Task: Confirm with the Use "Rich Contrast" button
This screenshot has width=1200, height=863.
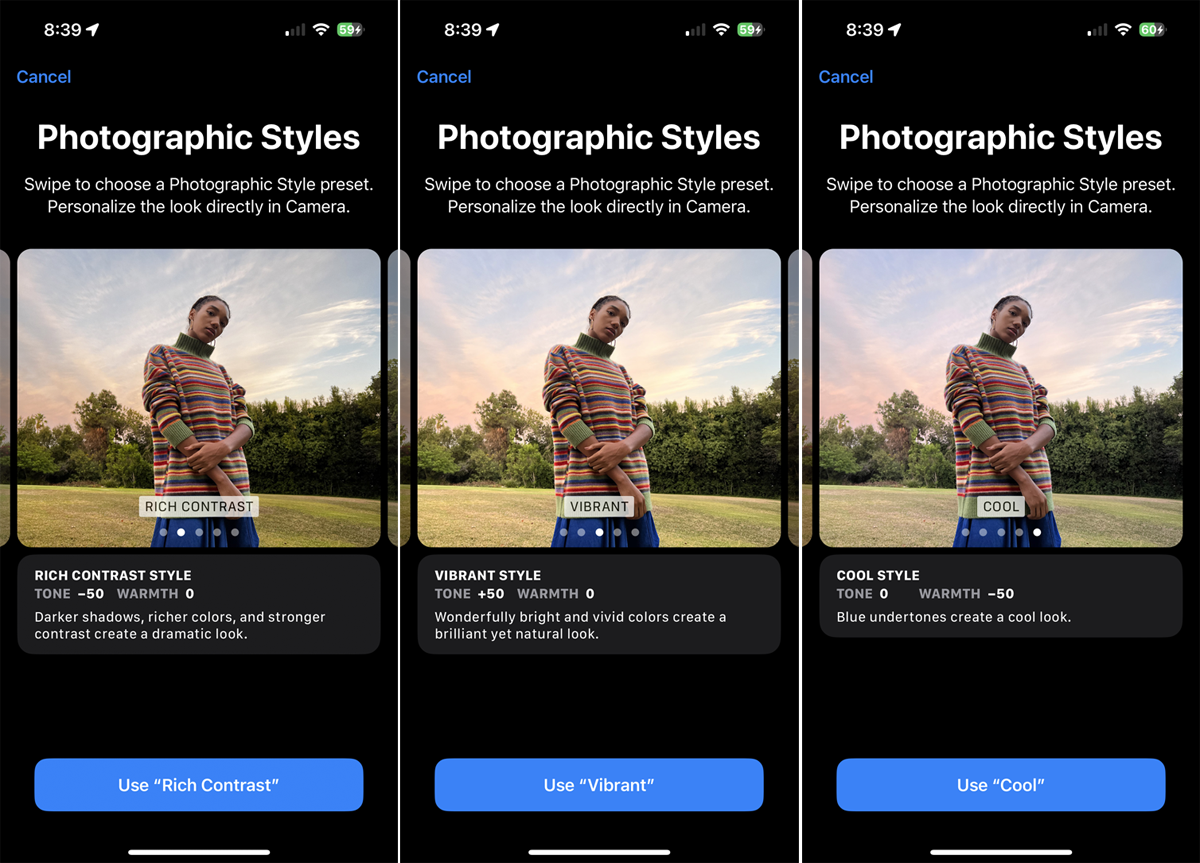Action: (x=198, y=785)
